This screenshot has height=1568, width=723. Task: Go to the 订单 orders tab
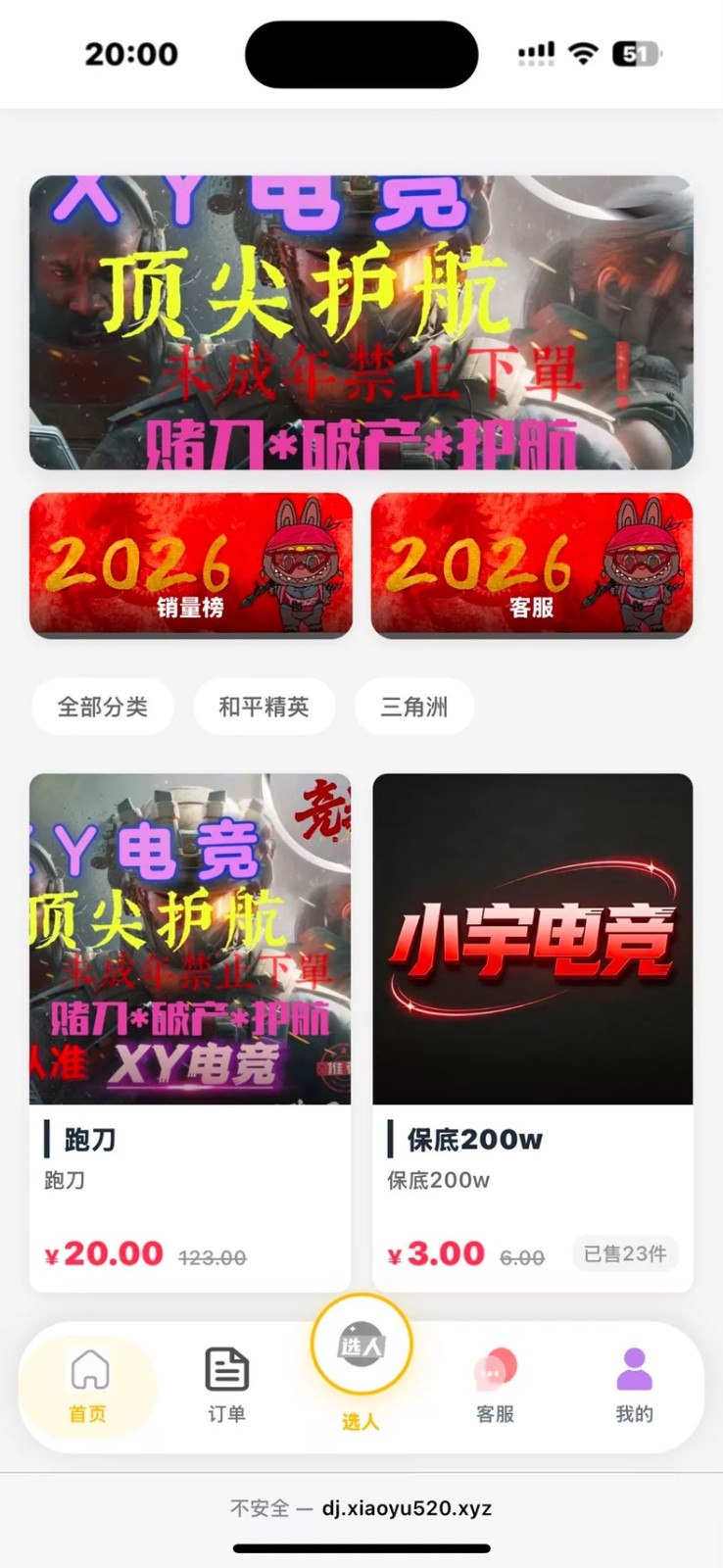click(226, 1386)
